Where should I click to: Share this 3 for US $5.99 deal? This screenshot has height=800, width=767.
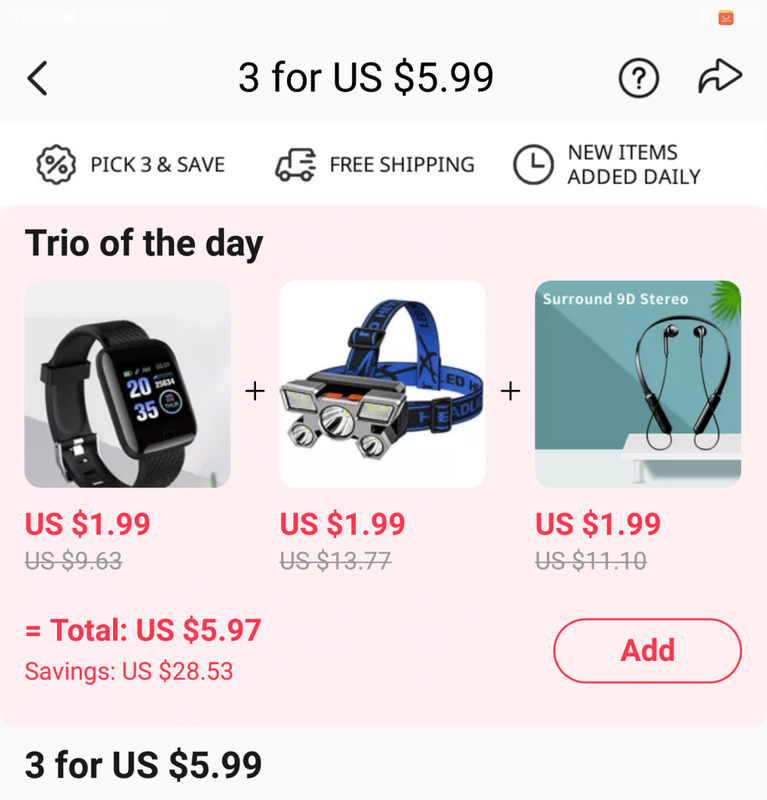(719, 77)
